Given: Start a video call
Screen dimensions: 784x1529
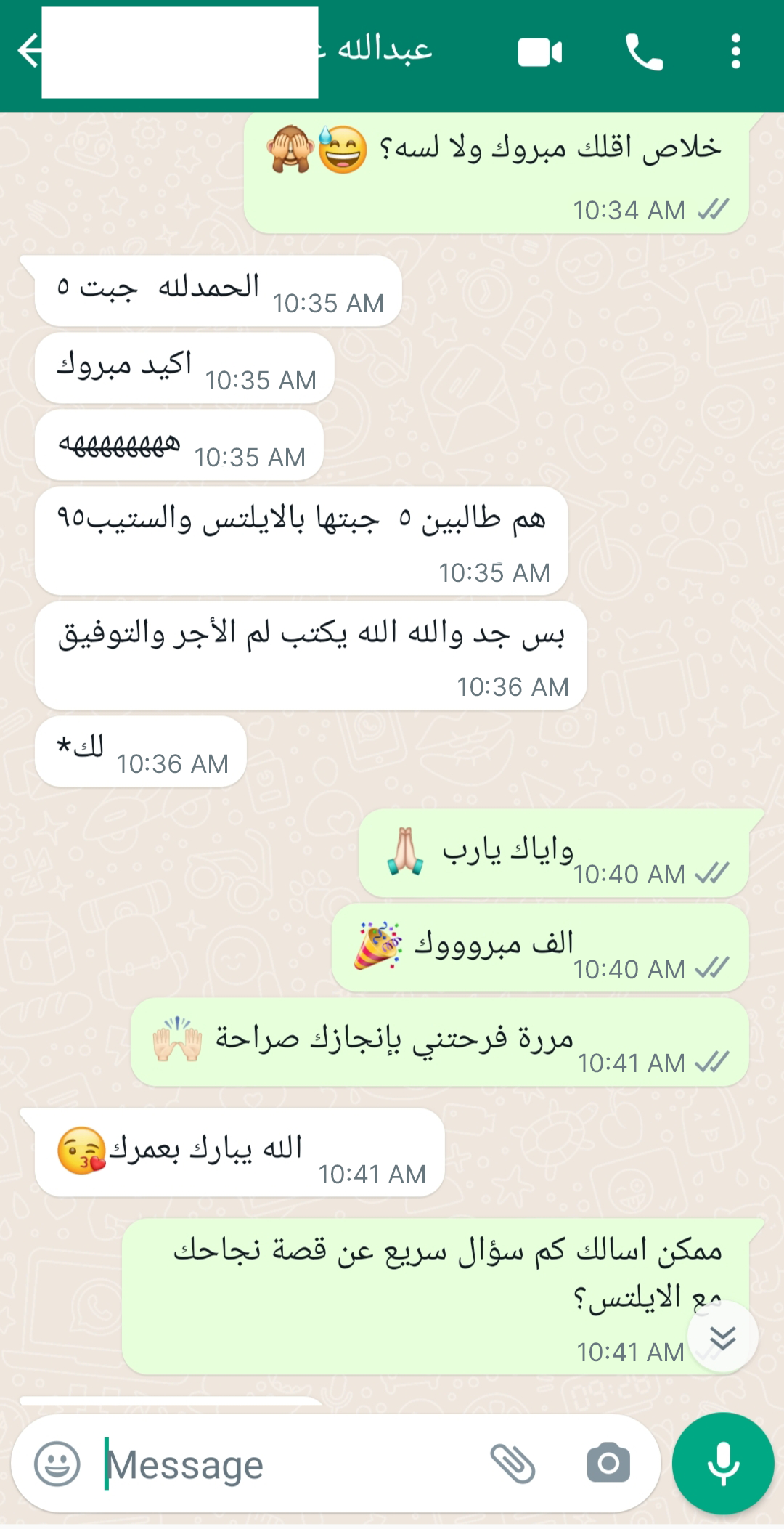Looking at the screenshot, I should pos(539,52).
